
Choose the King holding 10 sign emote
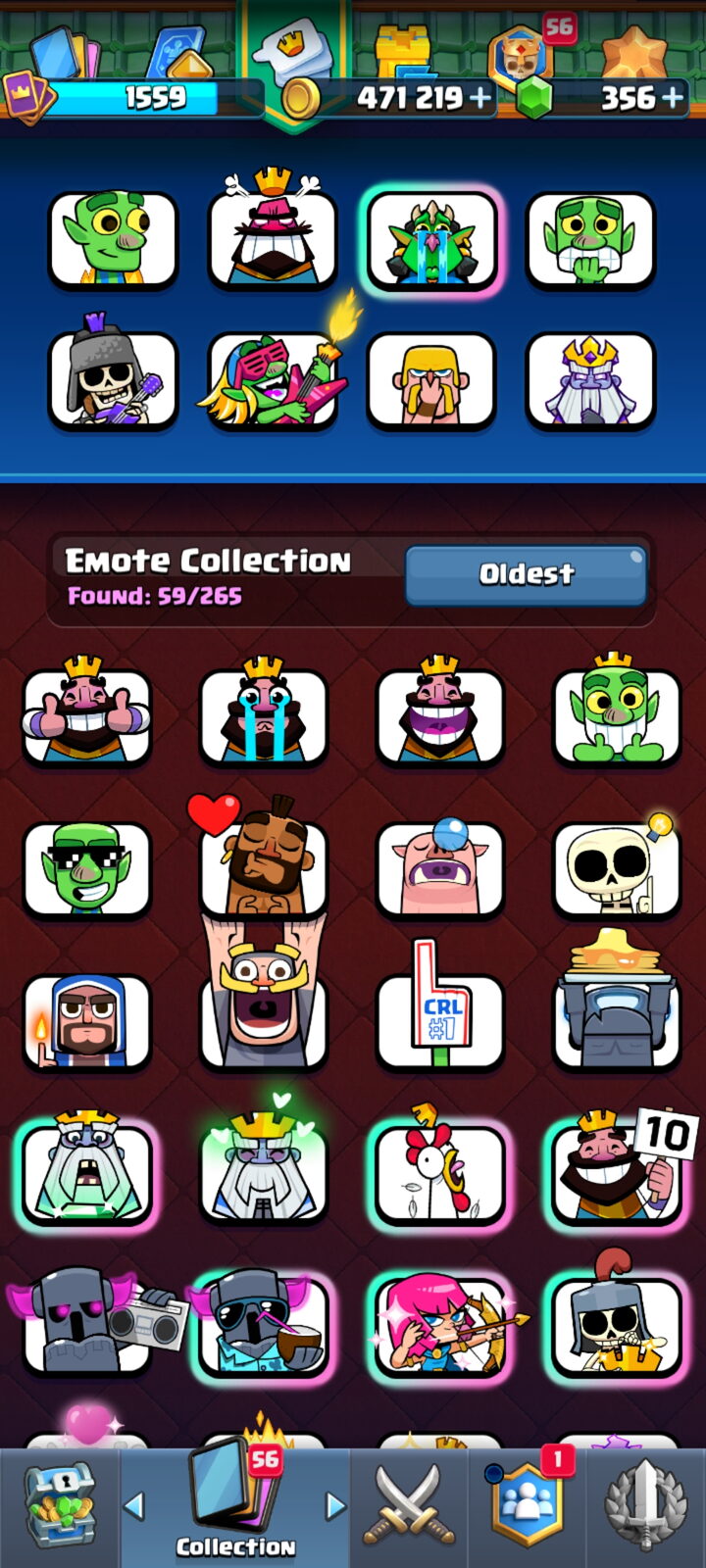[618, 1168]
